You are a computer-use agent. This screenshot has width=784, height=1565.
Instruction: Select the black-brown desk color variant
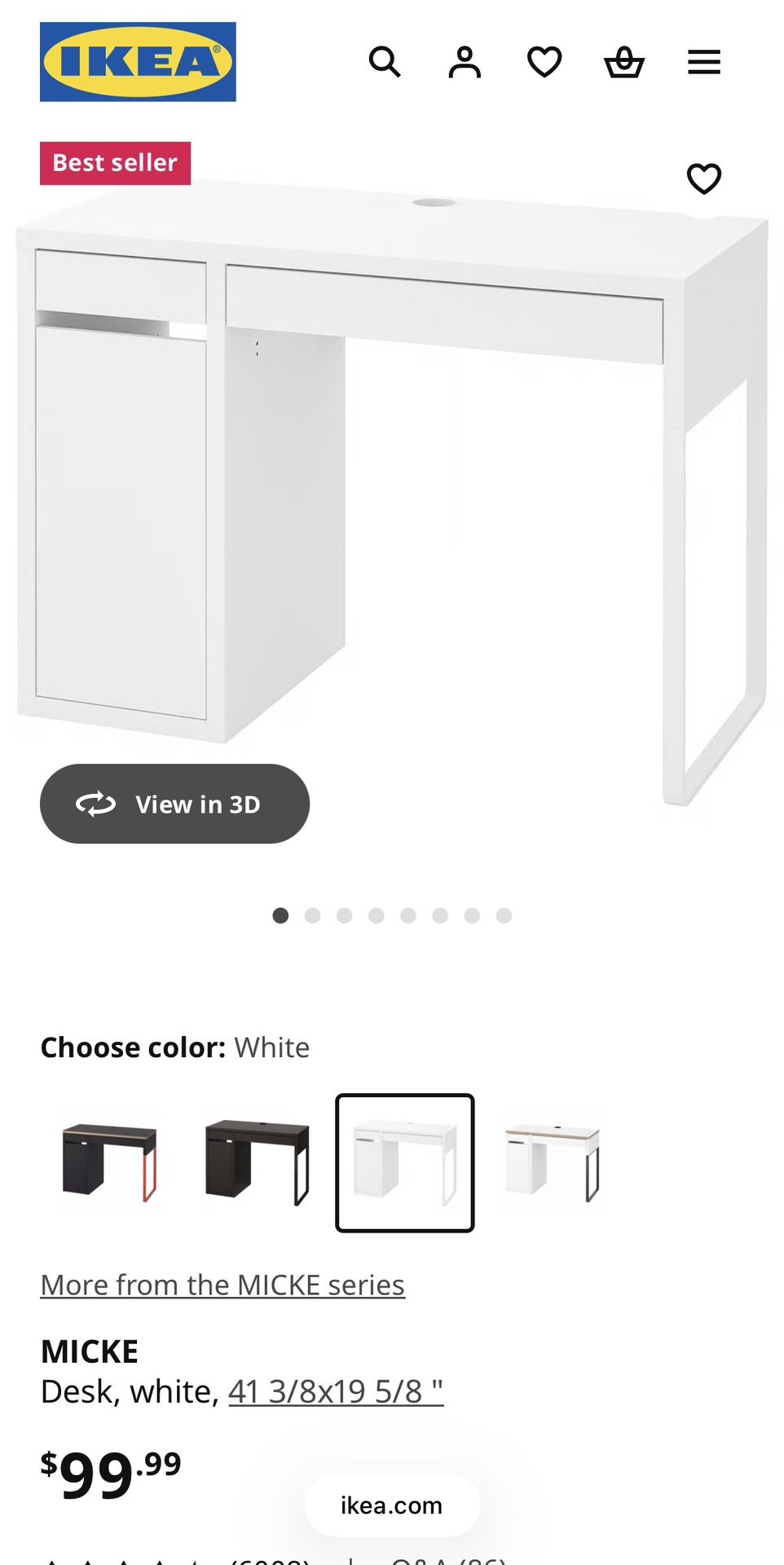(256, 1161)
